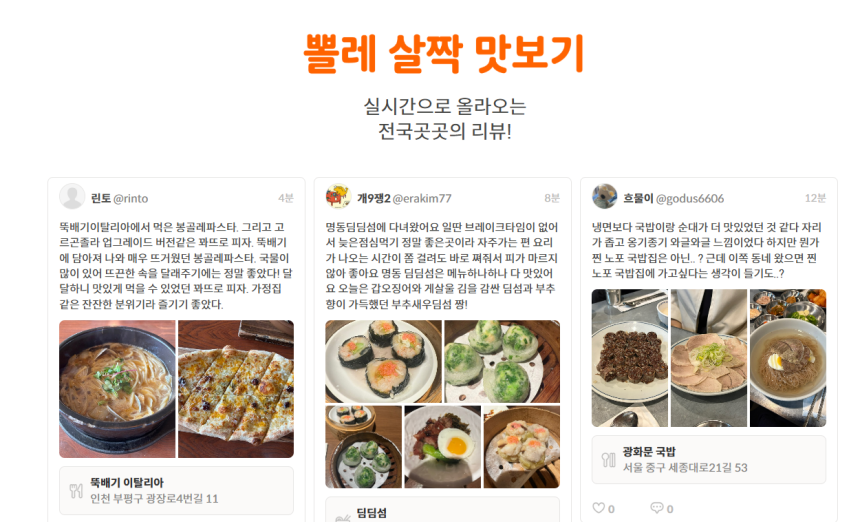Open 린토's review of 뚝배기이탈리아
This screenshot has width=860, height=522.
click(176, 265)
